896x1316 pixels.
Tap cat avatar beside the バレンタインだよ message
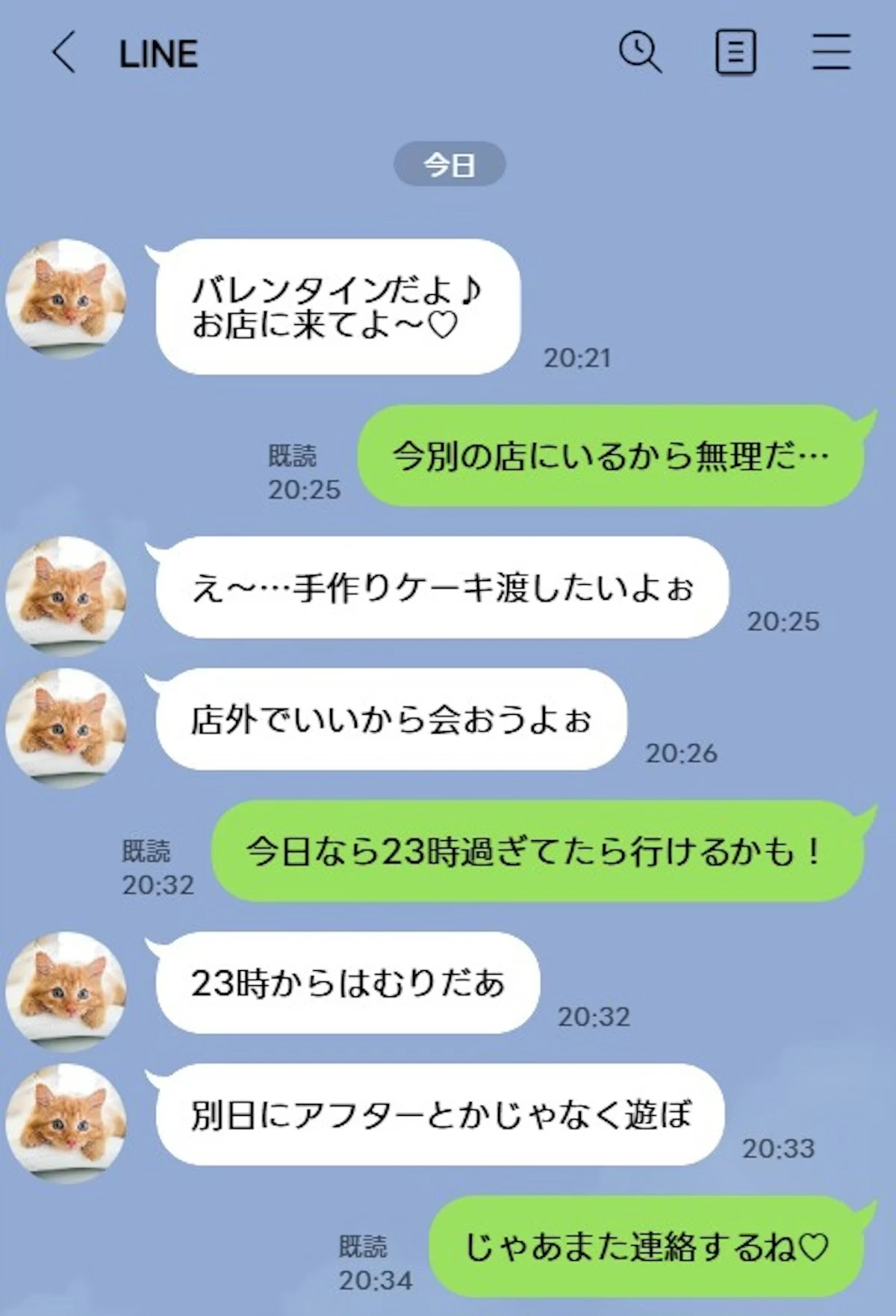66,299
